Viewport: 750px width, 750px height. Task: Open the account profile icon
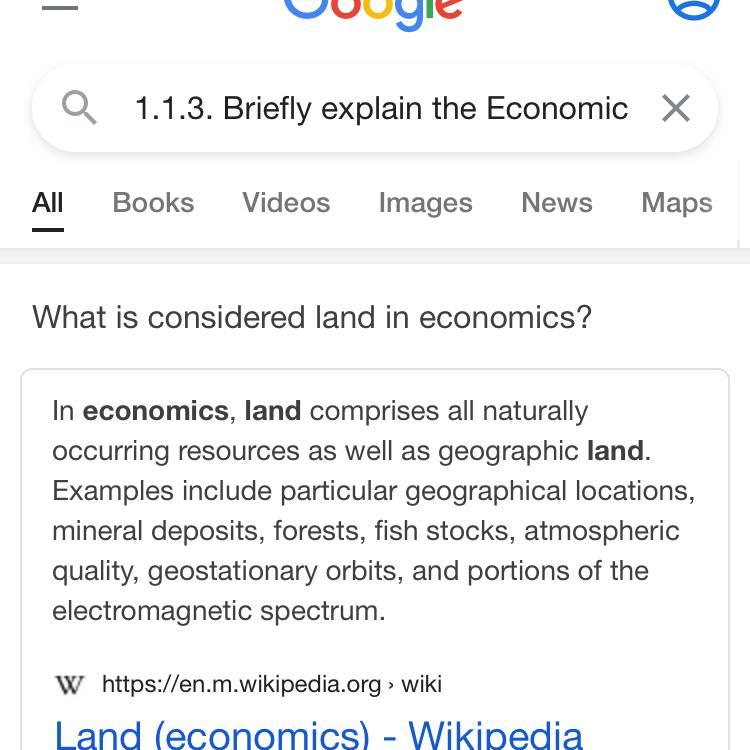coord(693,6)
